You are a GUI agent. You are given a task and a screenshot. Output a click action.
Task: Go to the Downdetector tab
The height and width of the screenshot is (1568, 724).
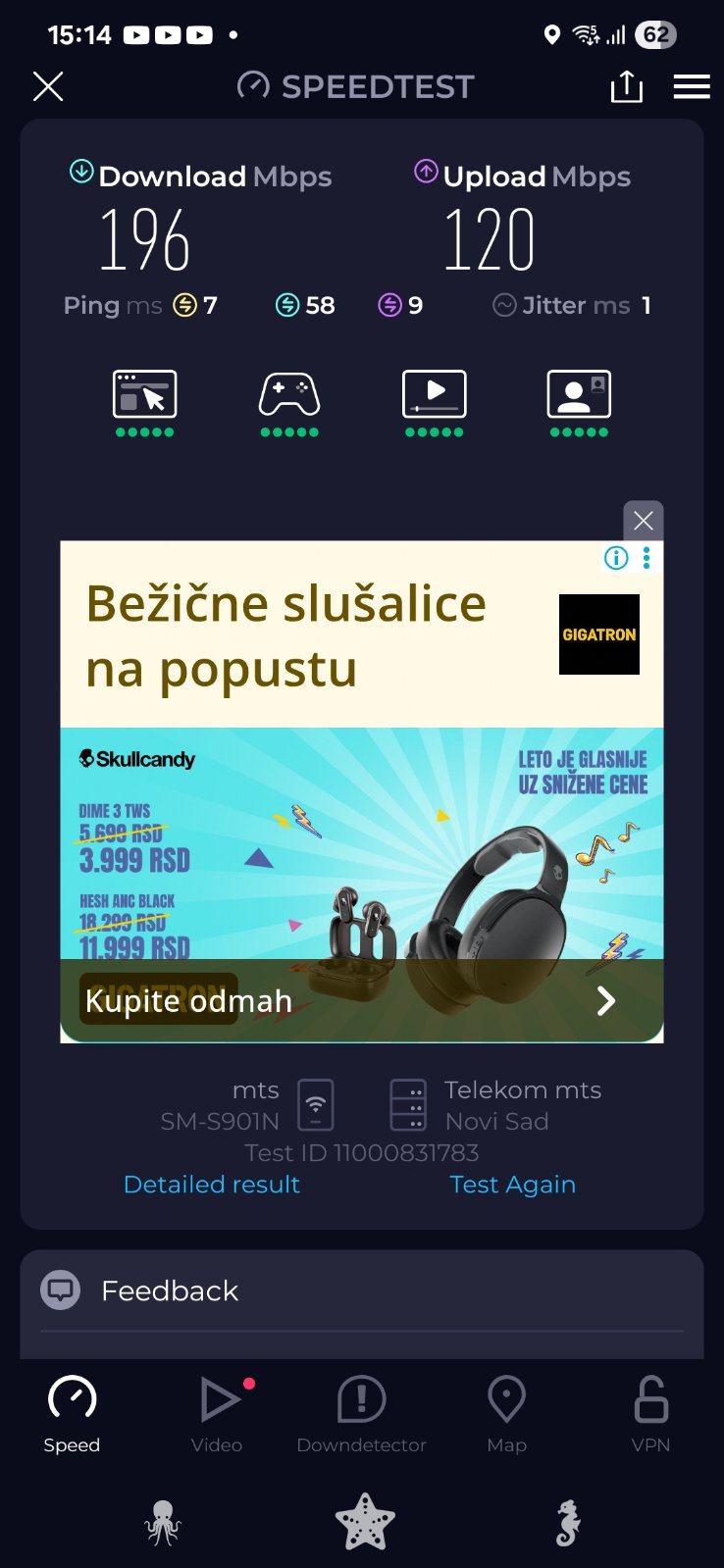(361, 1414)
